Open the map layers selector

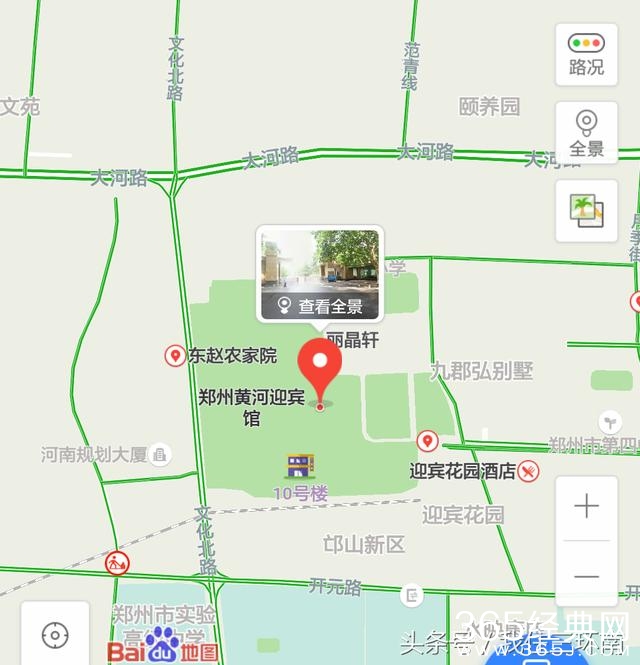pos(586,210)
